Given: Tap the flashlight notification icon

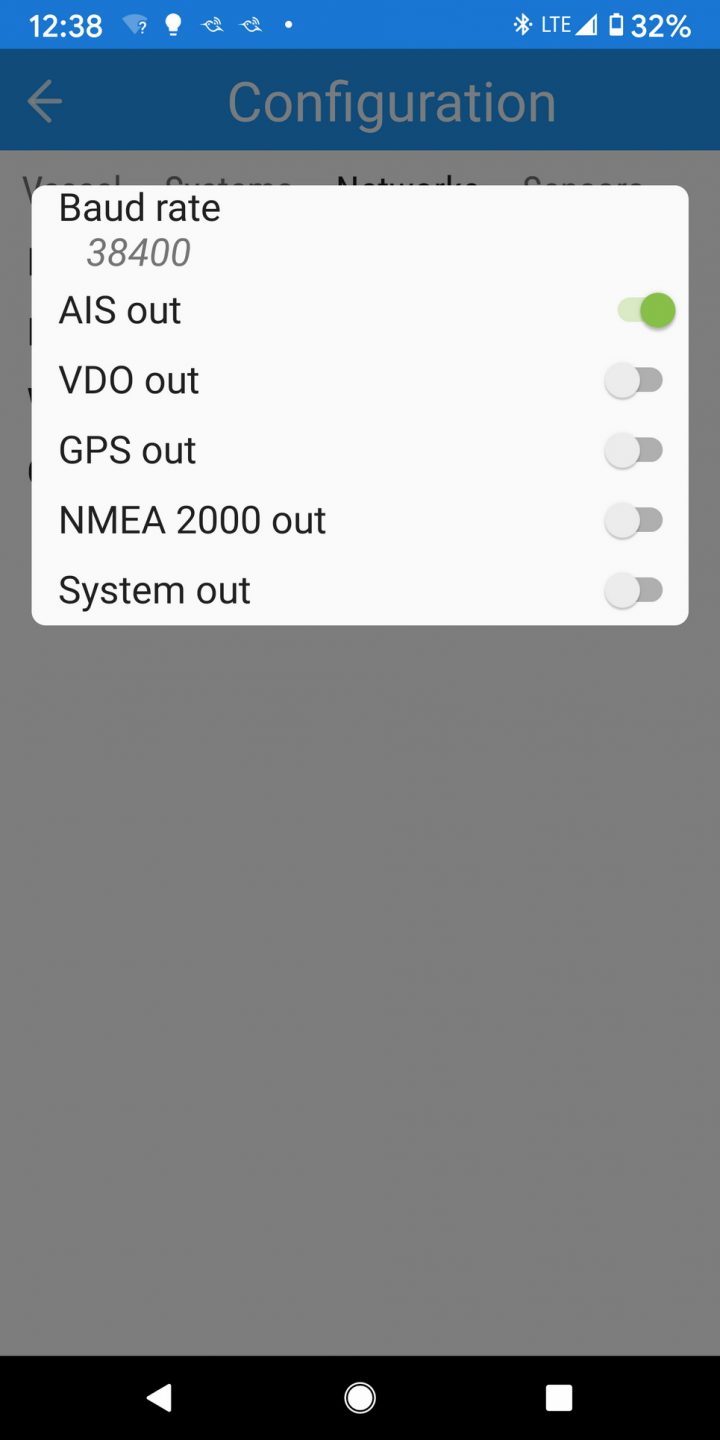Looking at the screenshot, I should coord(172,24).
